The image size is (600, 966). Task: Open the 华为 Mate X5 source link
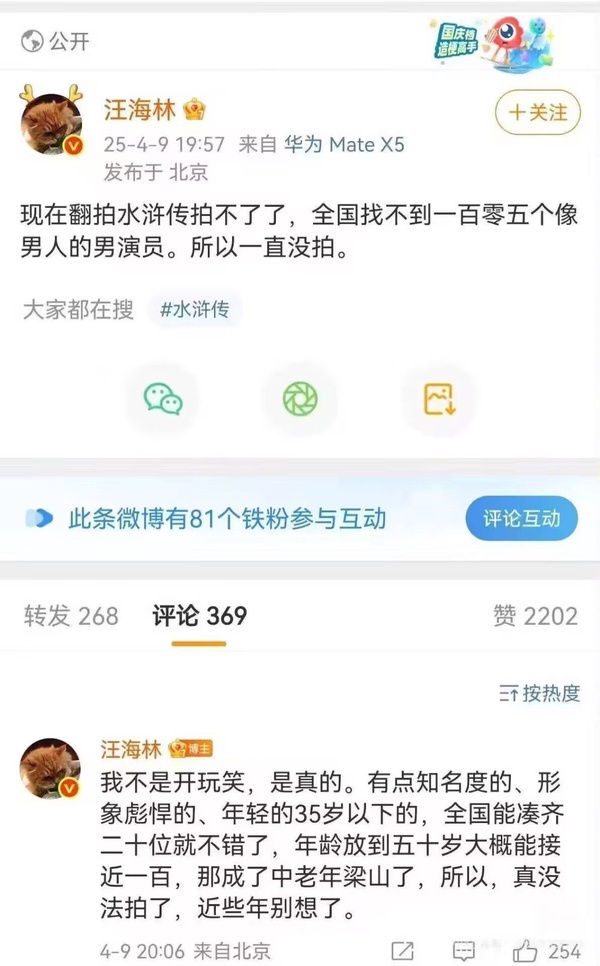pos(344,144)
